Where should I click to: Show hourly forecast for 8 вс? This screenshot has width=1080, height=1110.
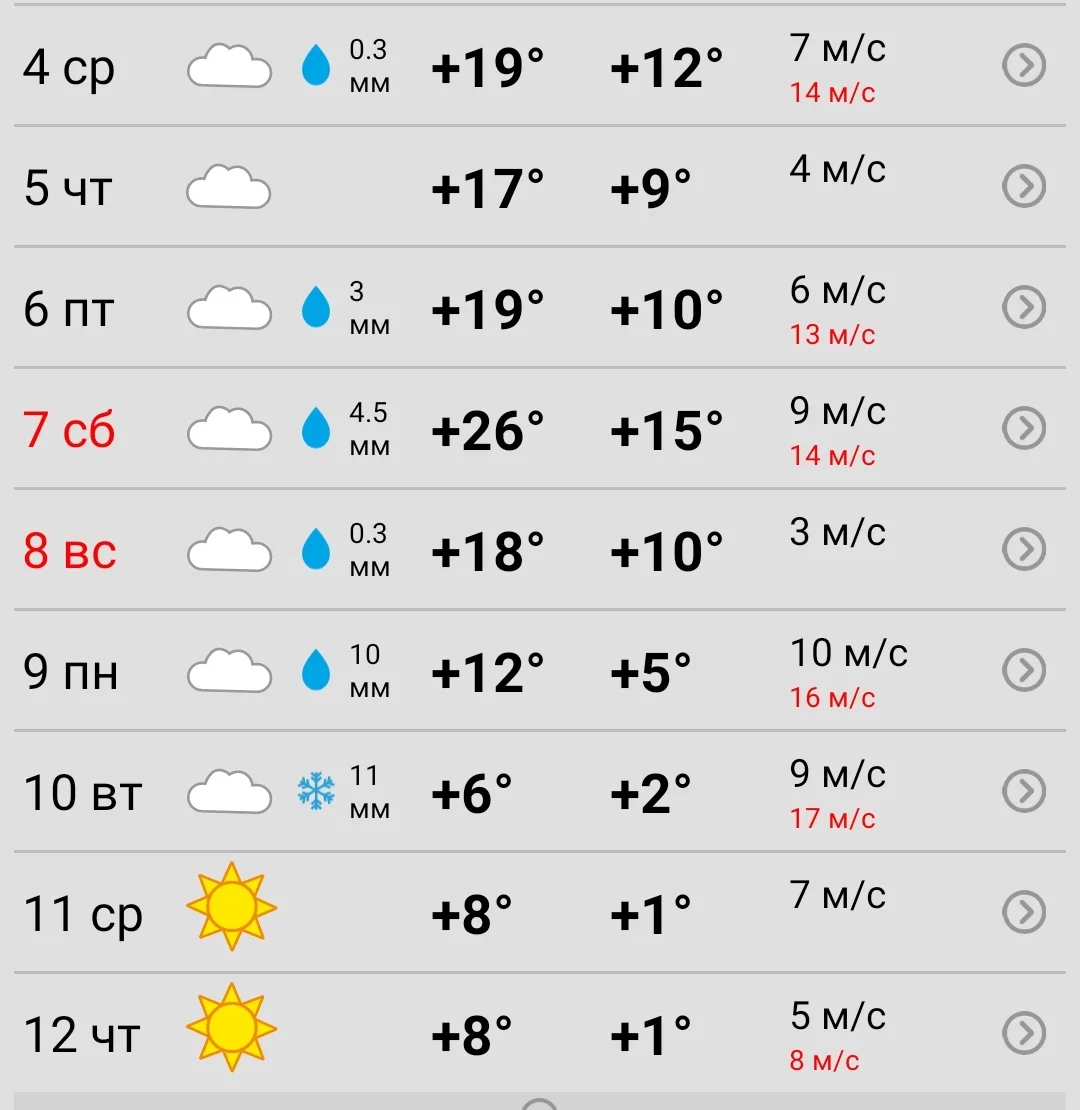pyautogui.click(x=1023, y=550)
